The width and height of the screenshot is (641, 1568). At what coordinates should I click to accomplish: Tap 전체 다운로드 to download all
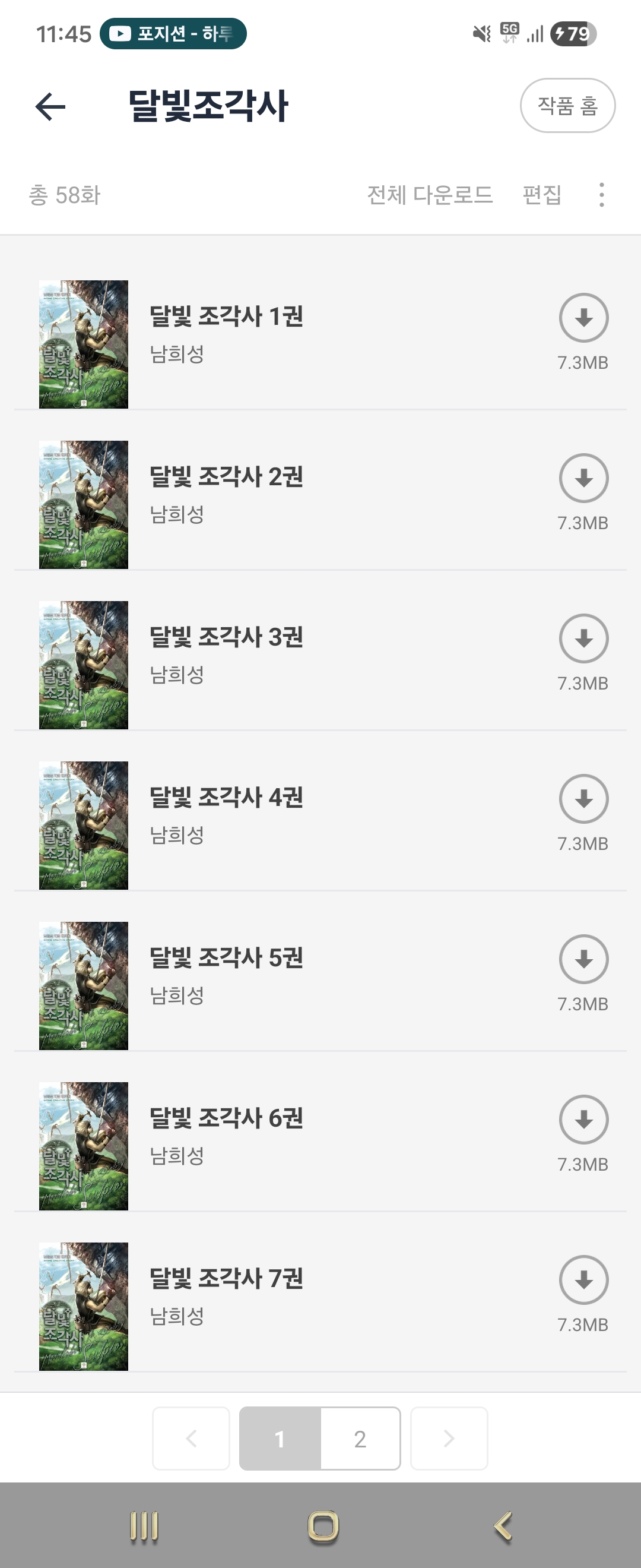pyautogui.click(x=429, y=195)
